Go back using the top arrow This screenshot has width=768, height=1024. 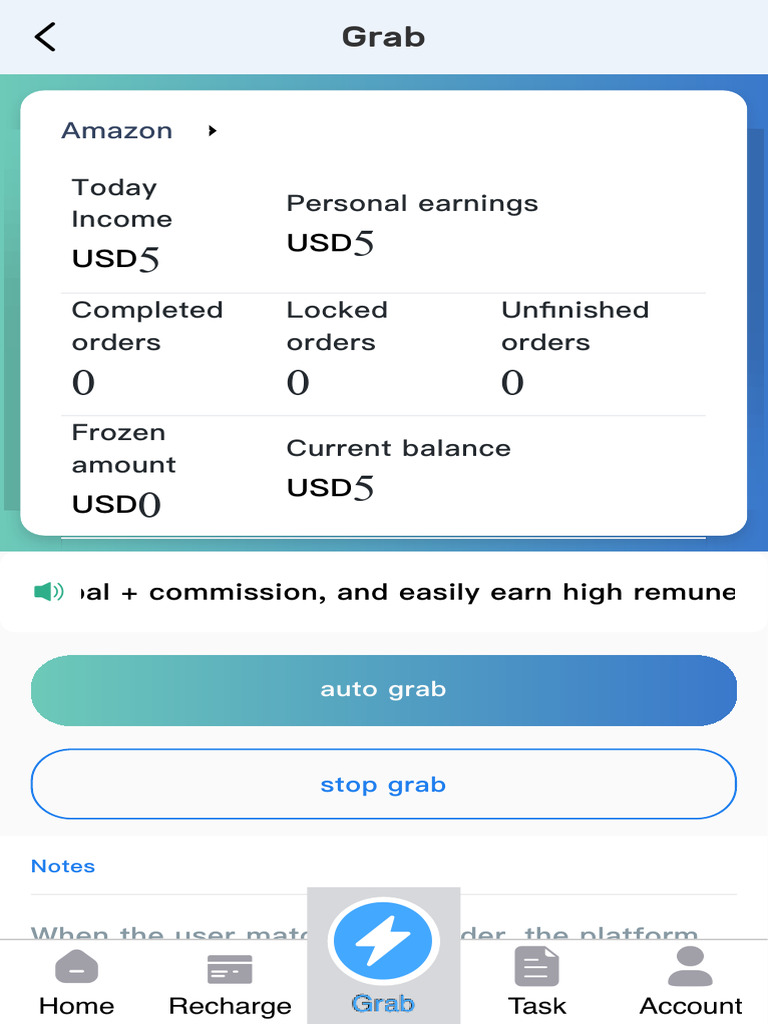coord(45,37)
